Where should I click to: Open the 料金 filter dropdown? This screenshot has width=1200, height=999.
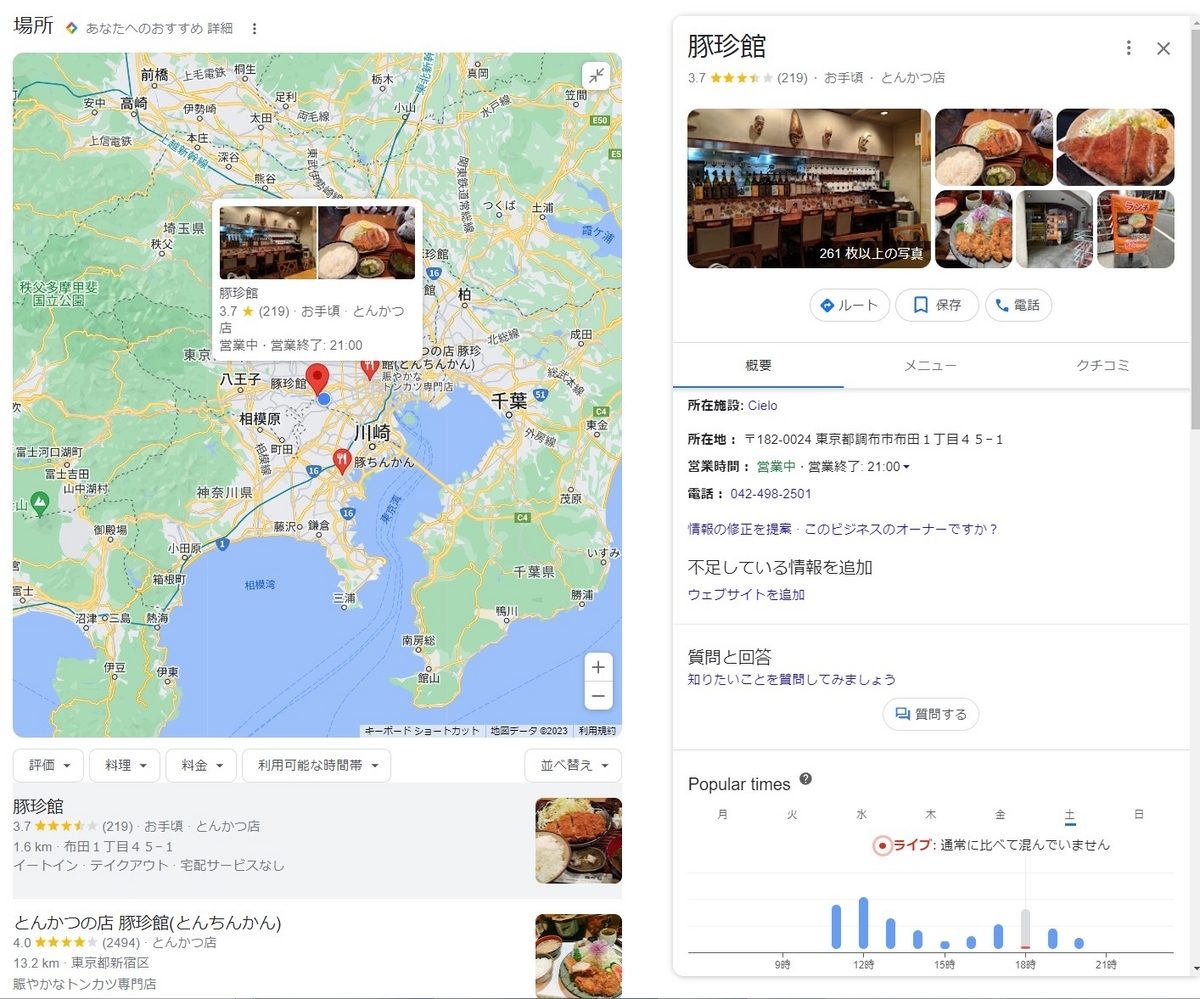pyautogui.click(x=201, y=765)
